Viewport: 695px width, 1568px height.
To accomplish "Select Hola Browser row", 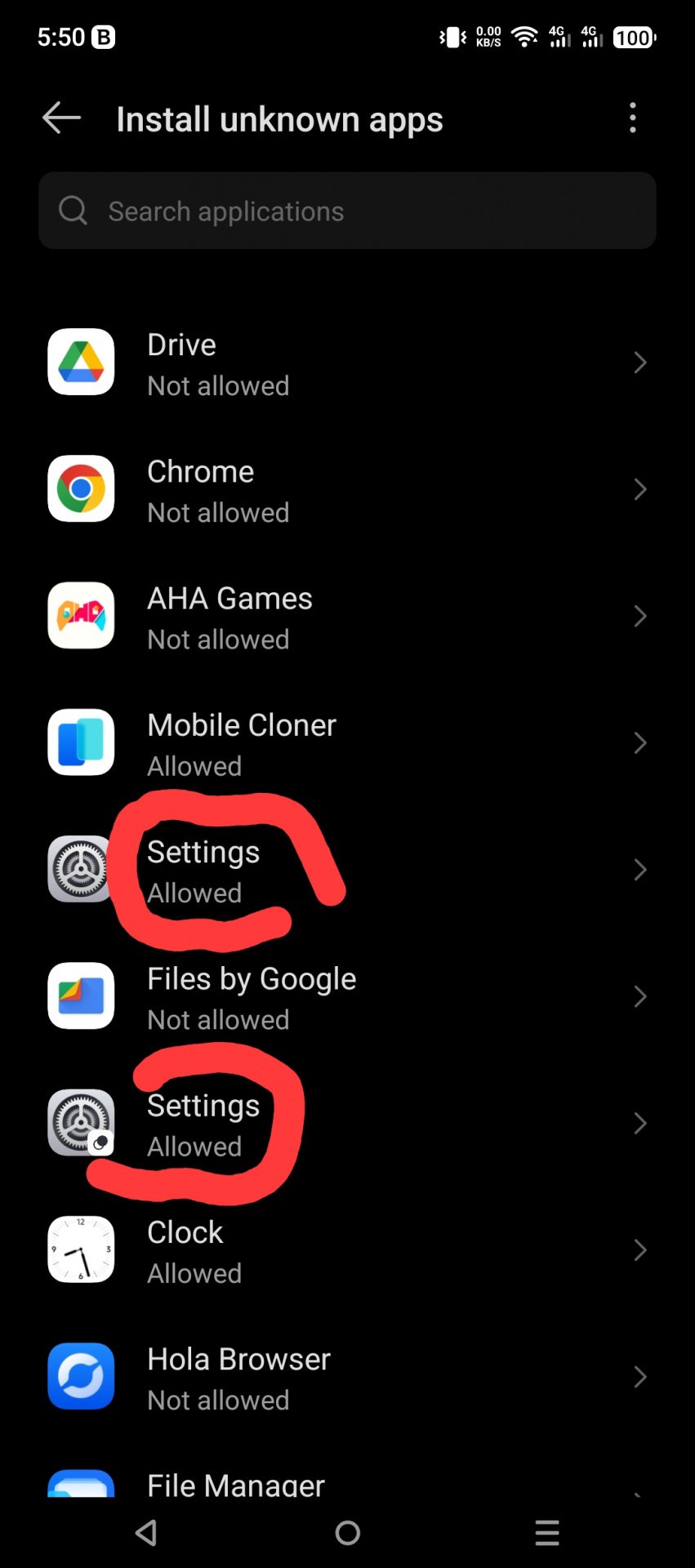I will (x=347, y=1377).
